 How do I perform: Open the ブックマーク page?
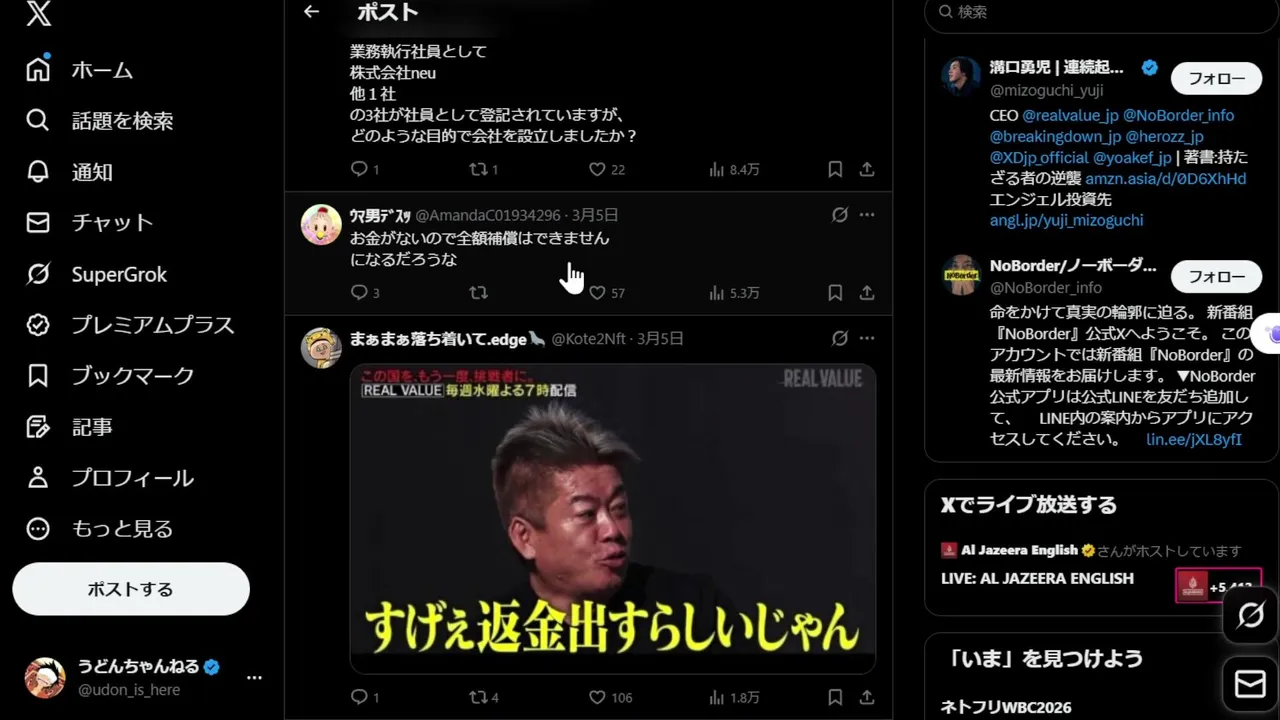[132, 376]
